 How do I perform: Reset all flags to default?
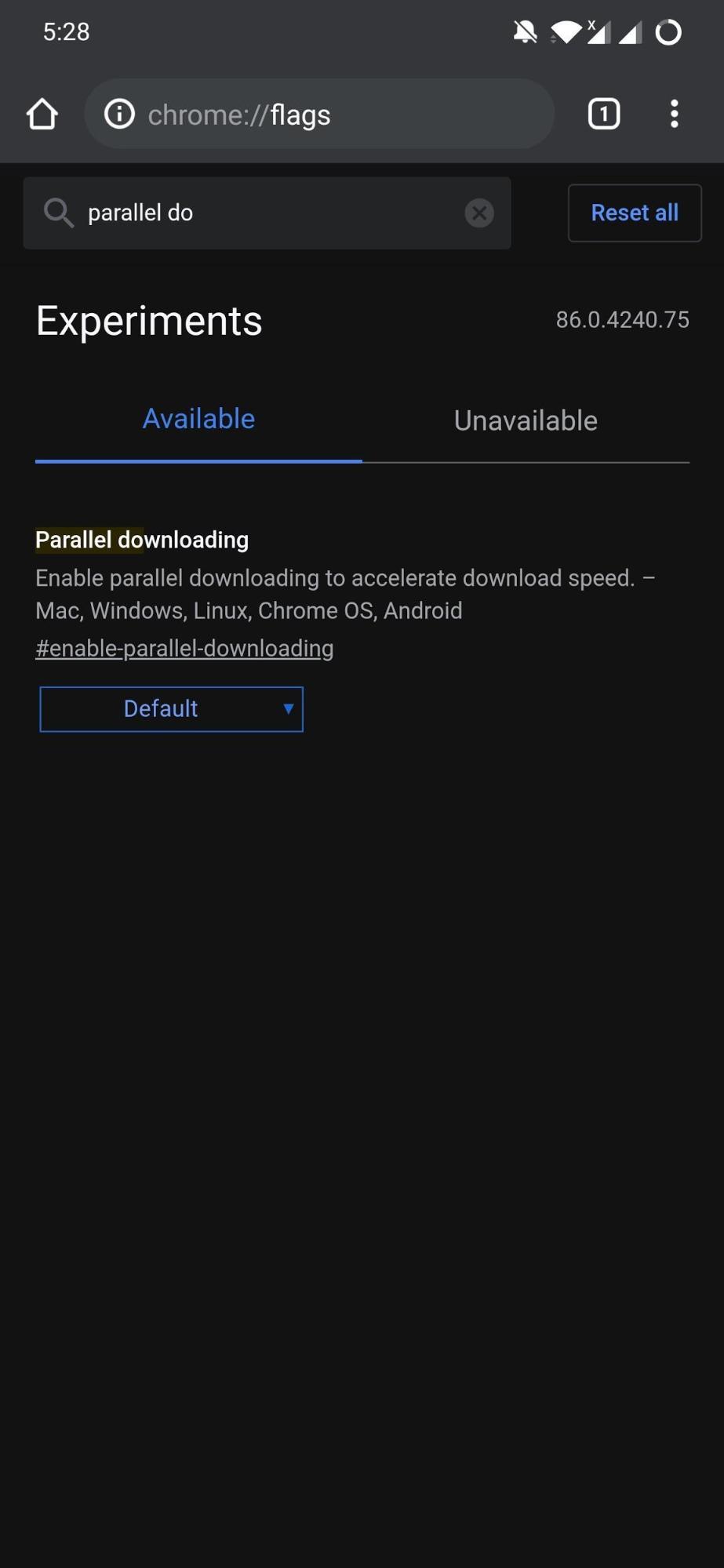point(635,213)
